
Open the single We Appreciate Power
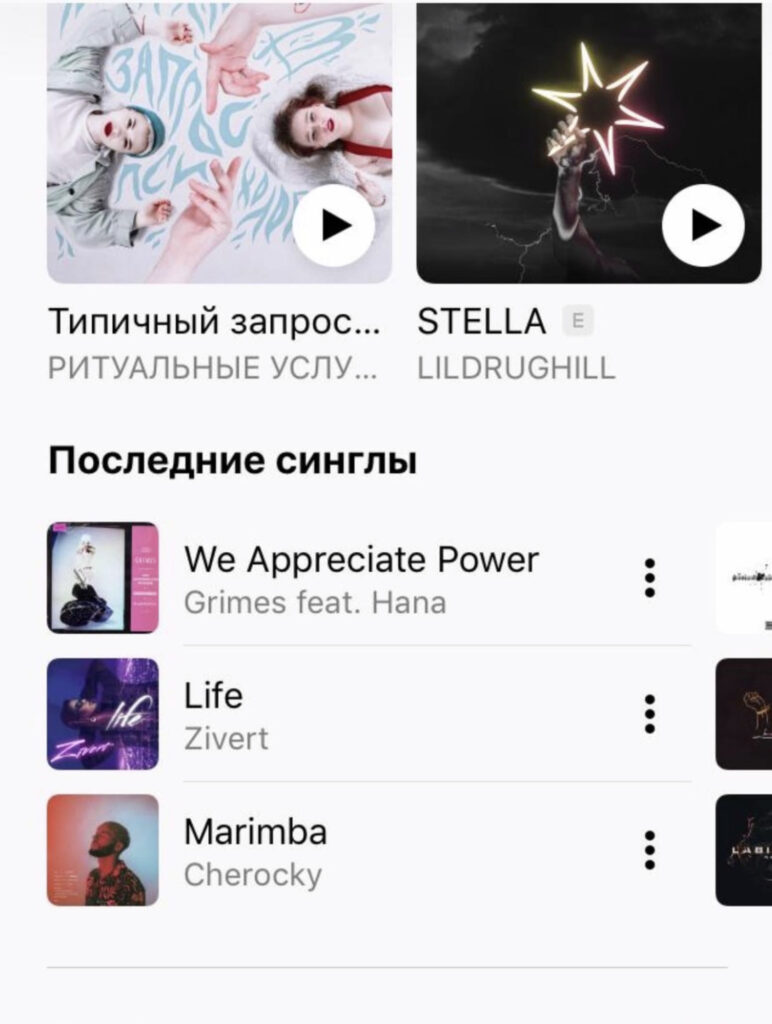click(360, 578)
